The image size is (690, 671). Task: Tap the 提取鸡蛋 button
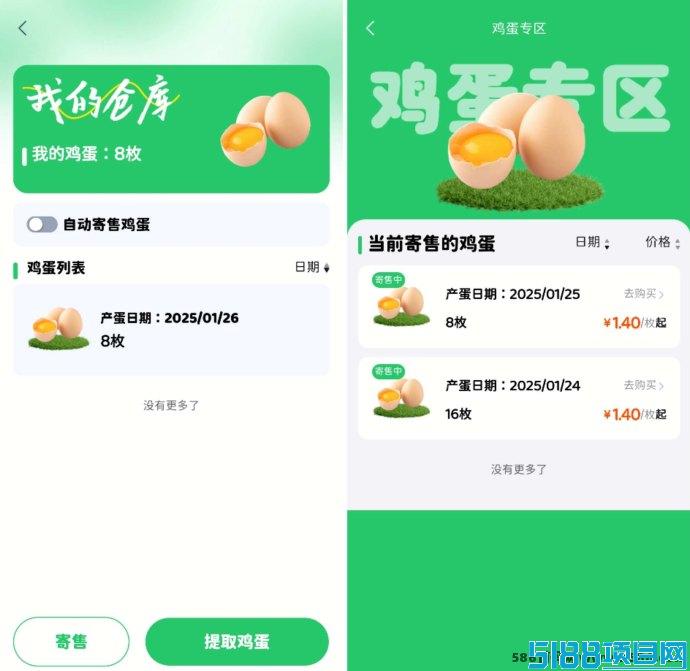[237, 641]
